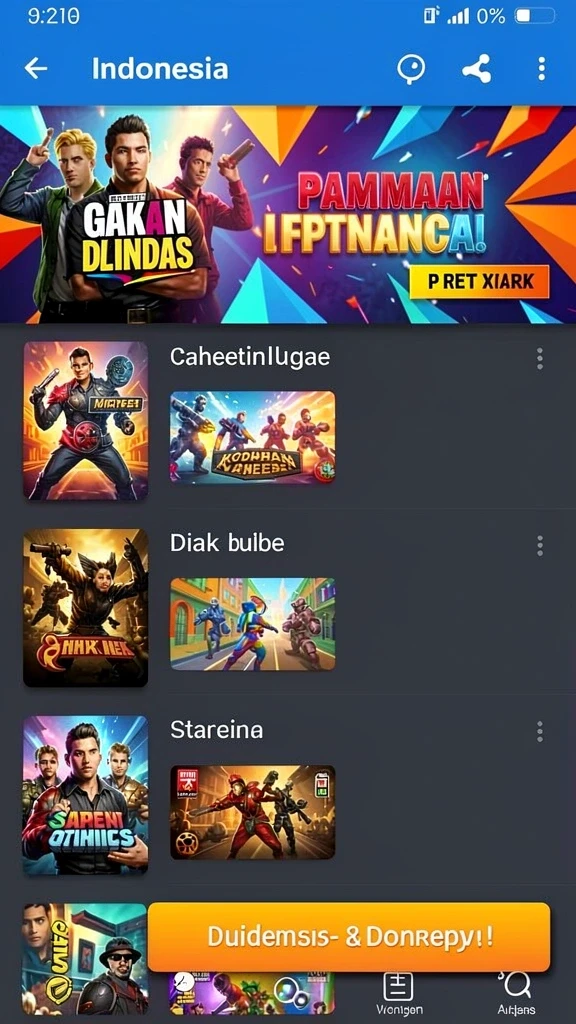Open the Stareina game cover
This screenshot has width=576, height=1024.
[x=86, y=794]
